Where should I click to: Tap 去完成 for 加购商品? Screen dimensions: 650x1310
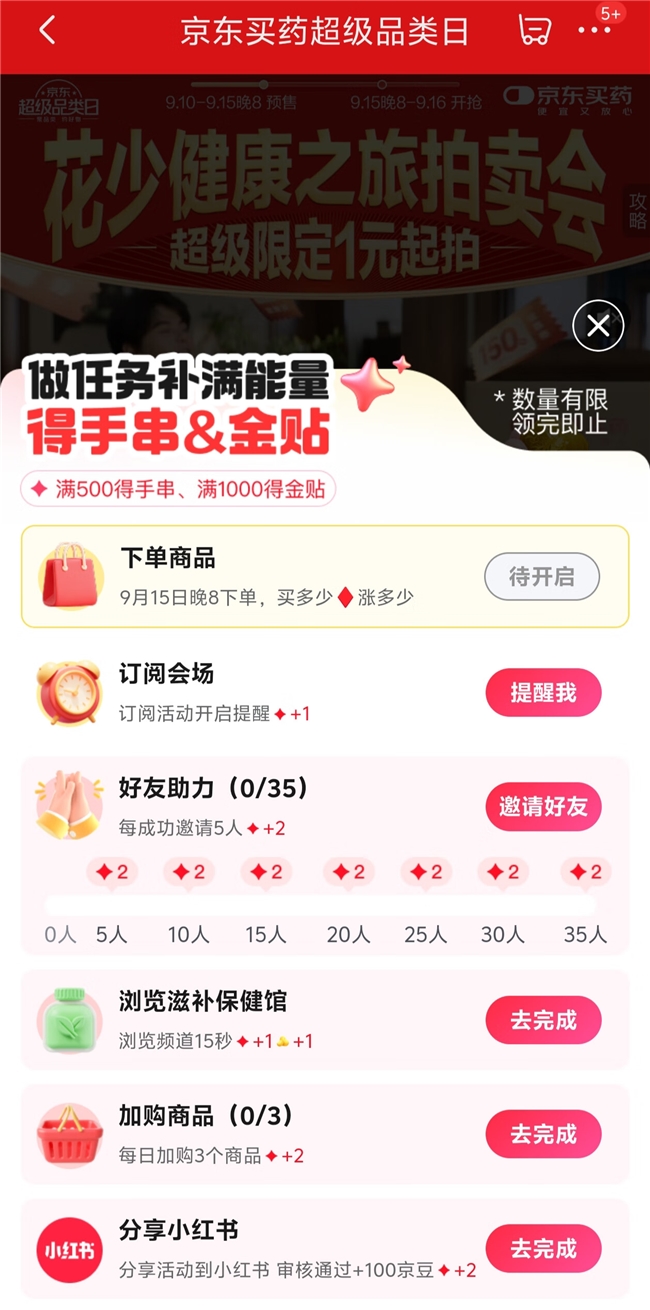tap(543, 1135)
